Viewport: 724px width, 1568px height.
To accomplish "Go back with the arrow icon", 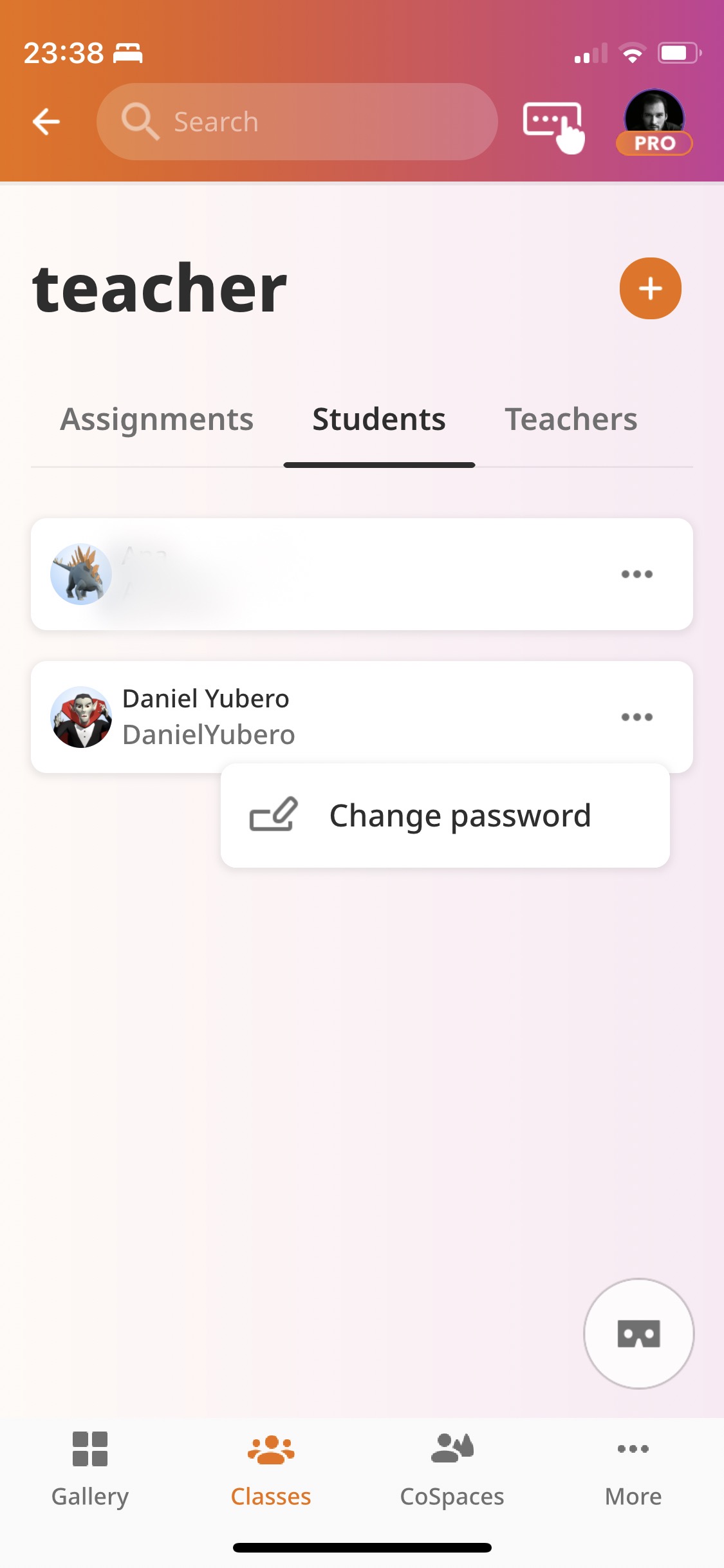I will click(x=46, y=122).
